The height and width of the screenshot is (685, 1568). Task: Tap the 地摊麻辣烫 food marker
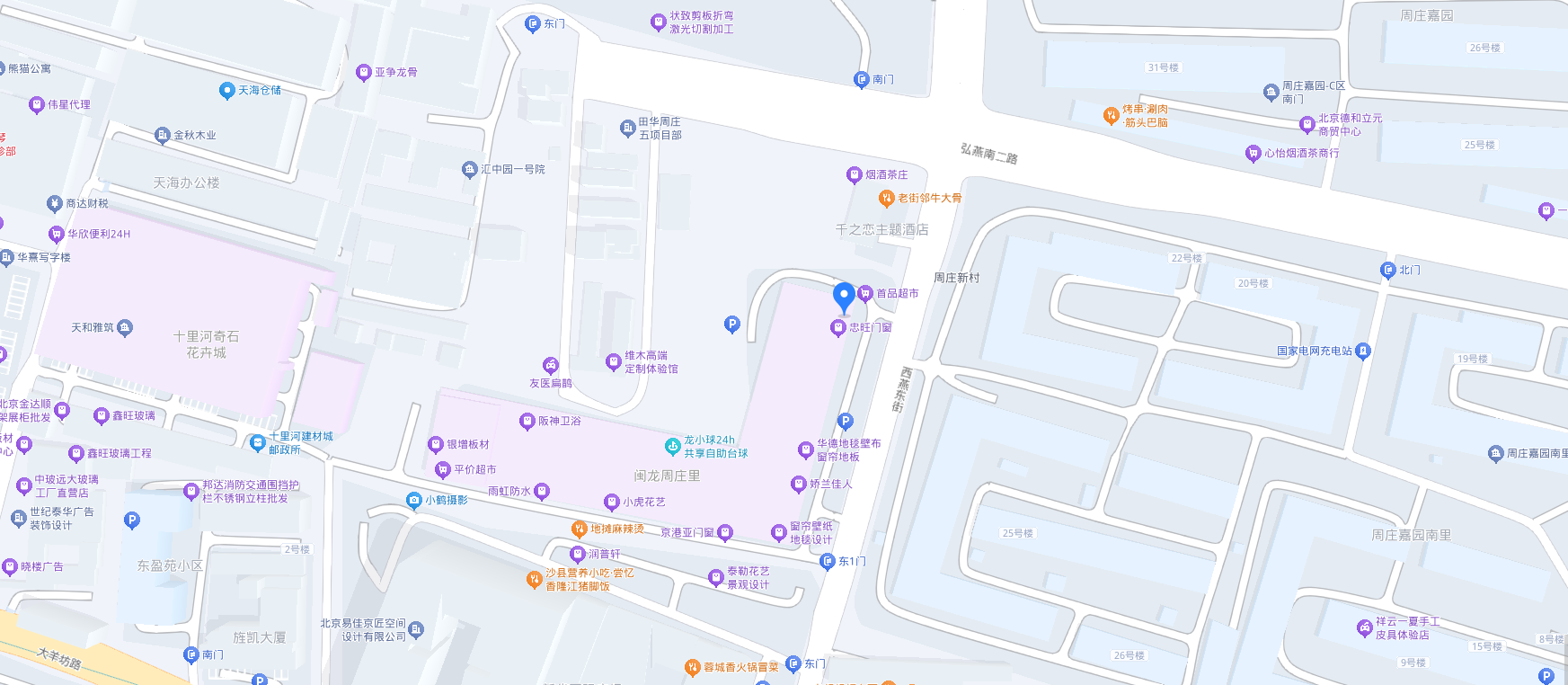tap(580, 529)
